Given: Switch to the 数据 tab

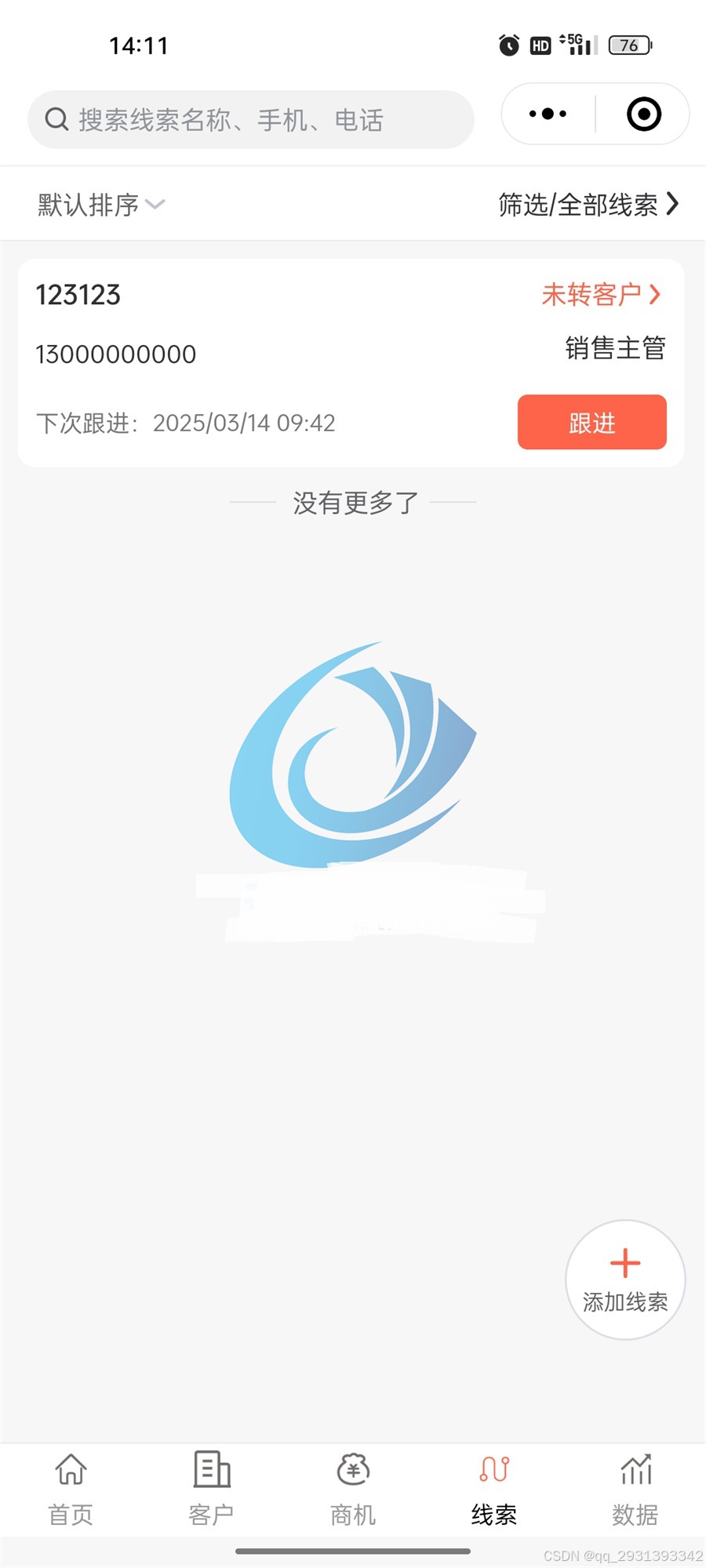Looking at the screenshot, I should tap(635, 1490).
